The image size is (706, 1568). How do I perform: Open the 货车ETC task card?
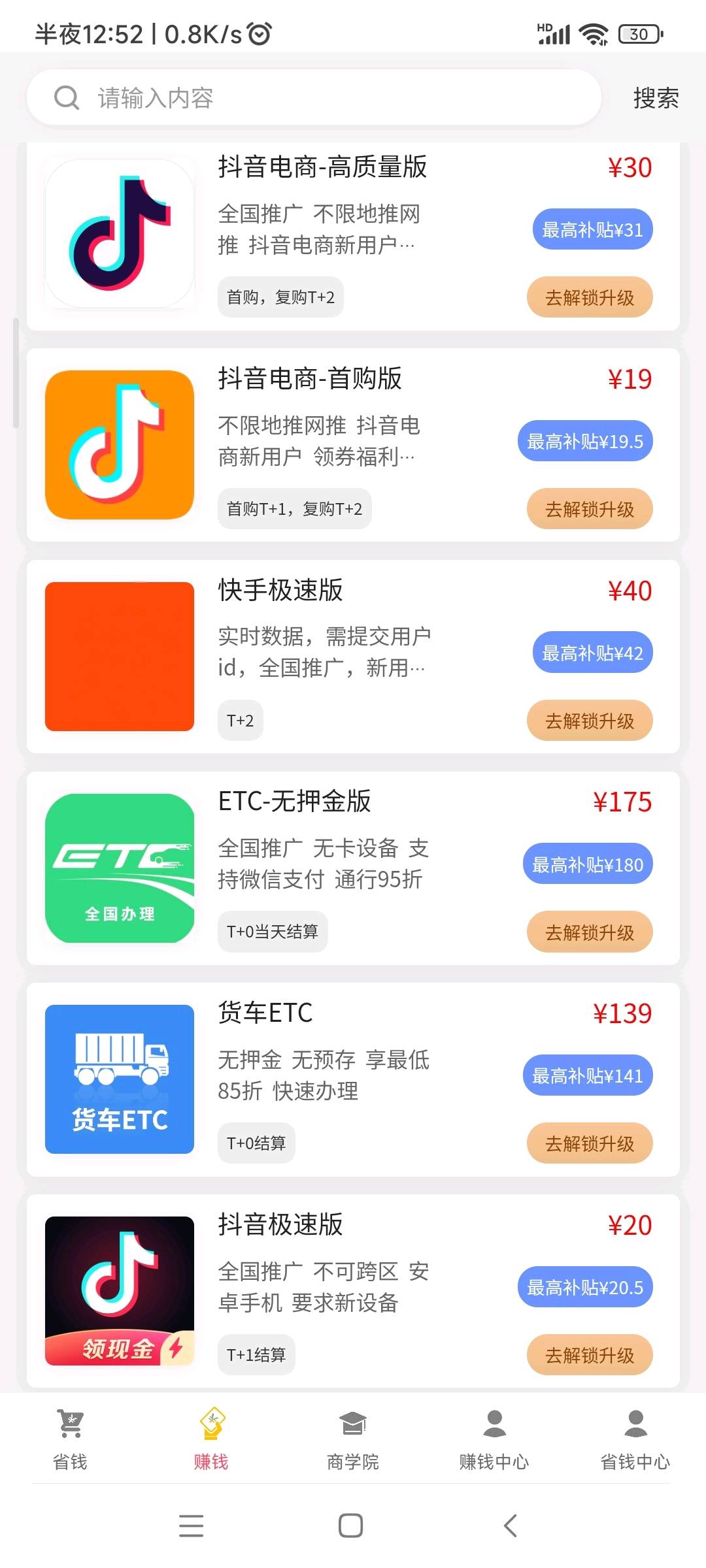353,1079
